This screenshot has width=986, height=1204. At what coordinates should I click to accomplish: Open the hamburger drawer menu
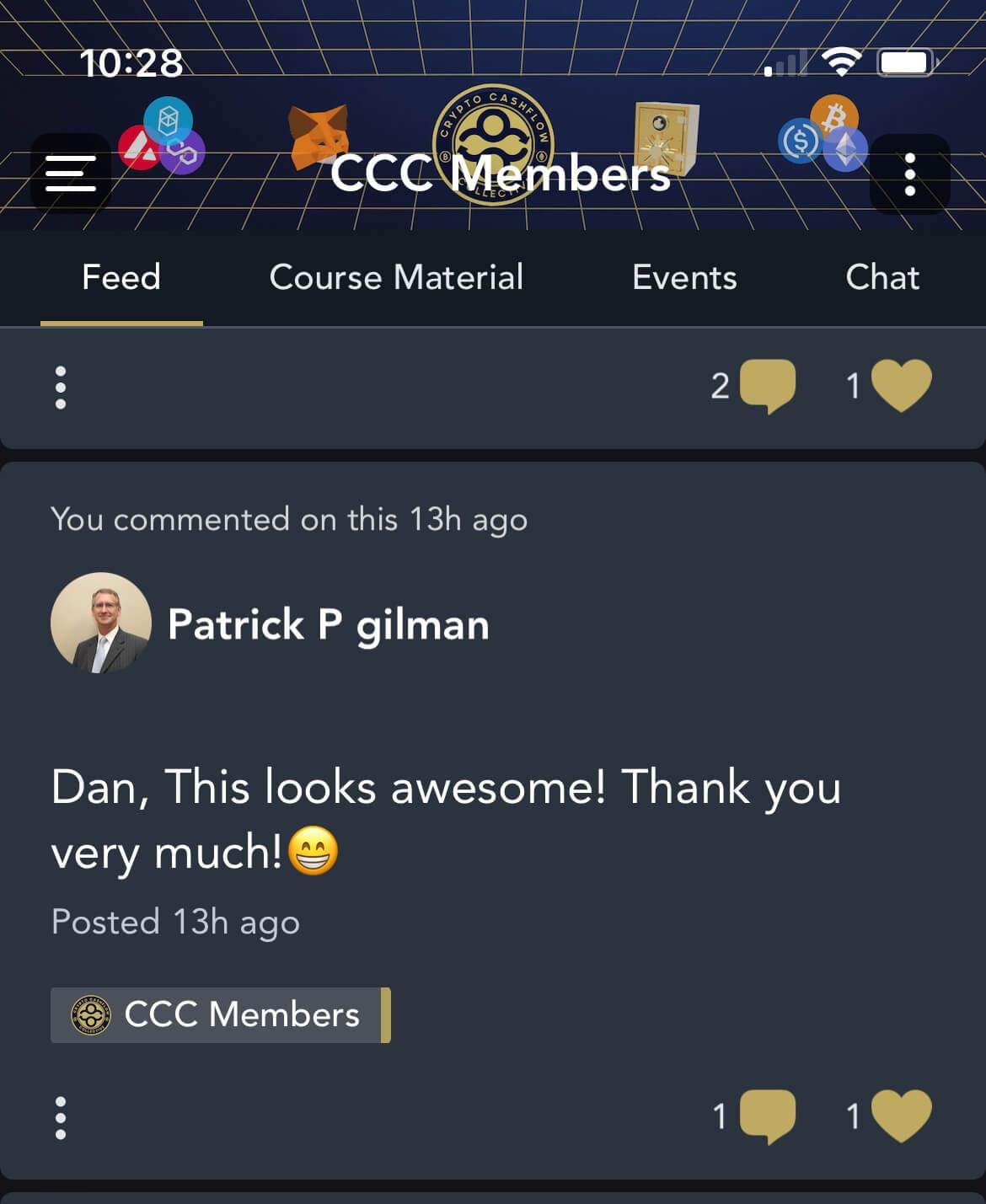coord(71,174)
